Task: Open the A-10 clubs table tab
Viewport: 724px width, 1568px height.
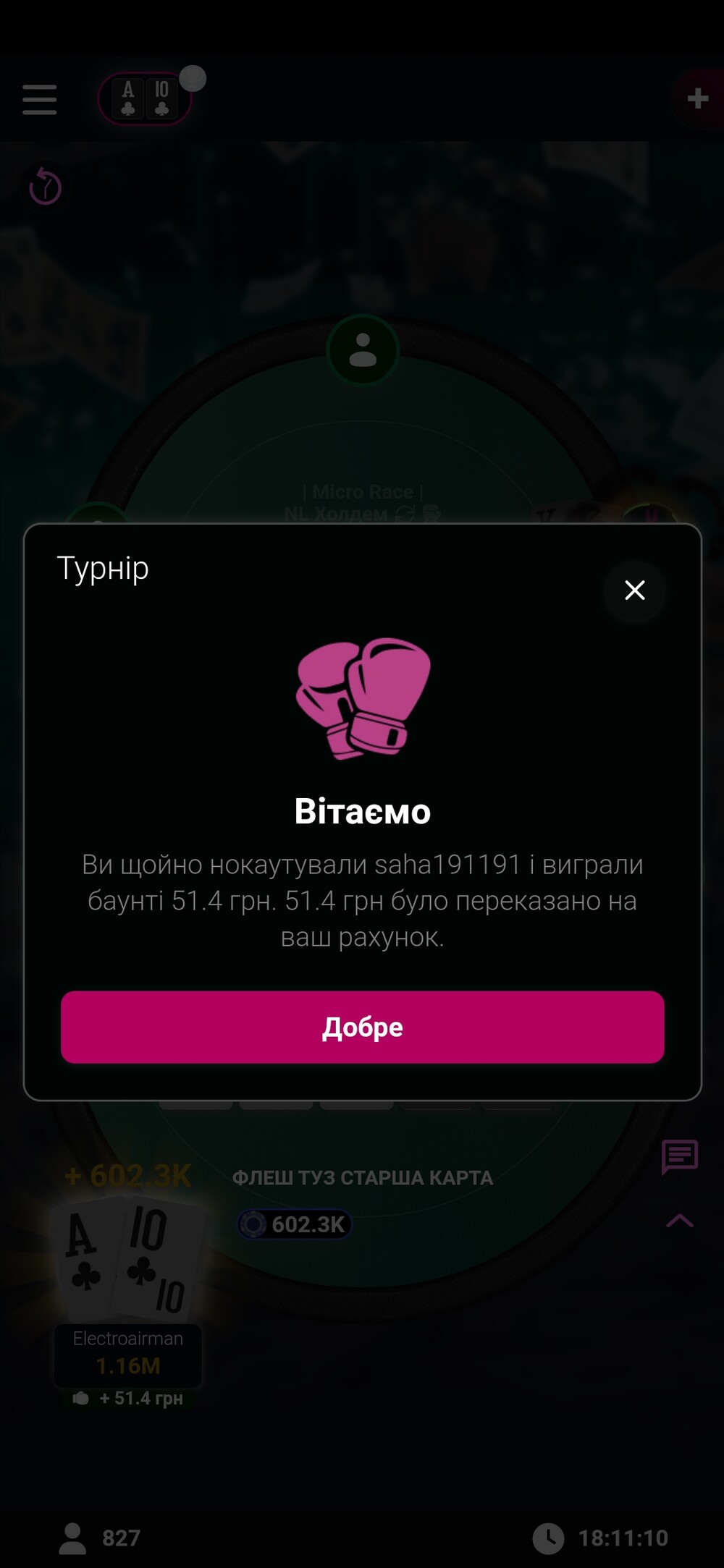Action: tap(145, 99)
